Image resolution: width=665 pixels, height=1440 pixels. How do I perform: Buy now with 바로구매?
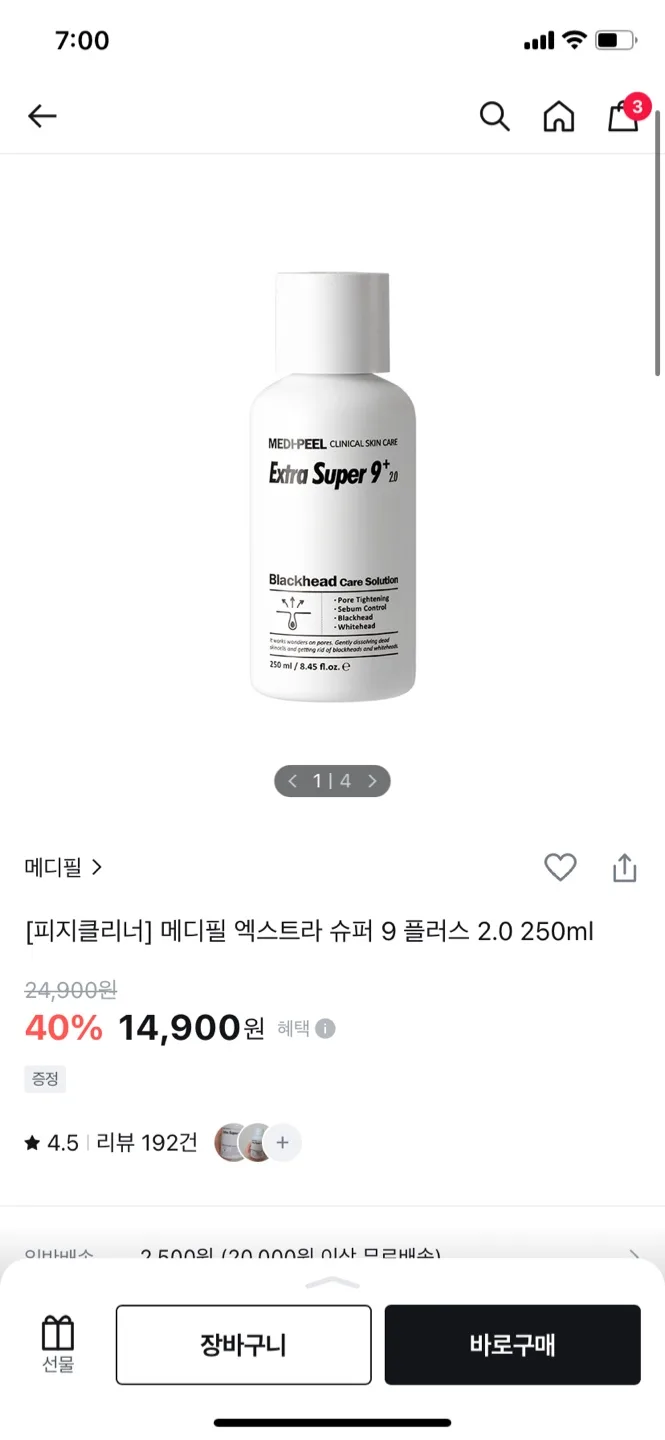(x=512, y=1345)
